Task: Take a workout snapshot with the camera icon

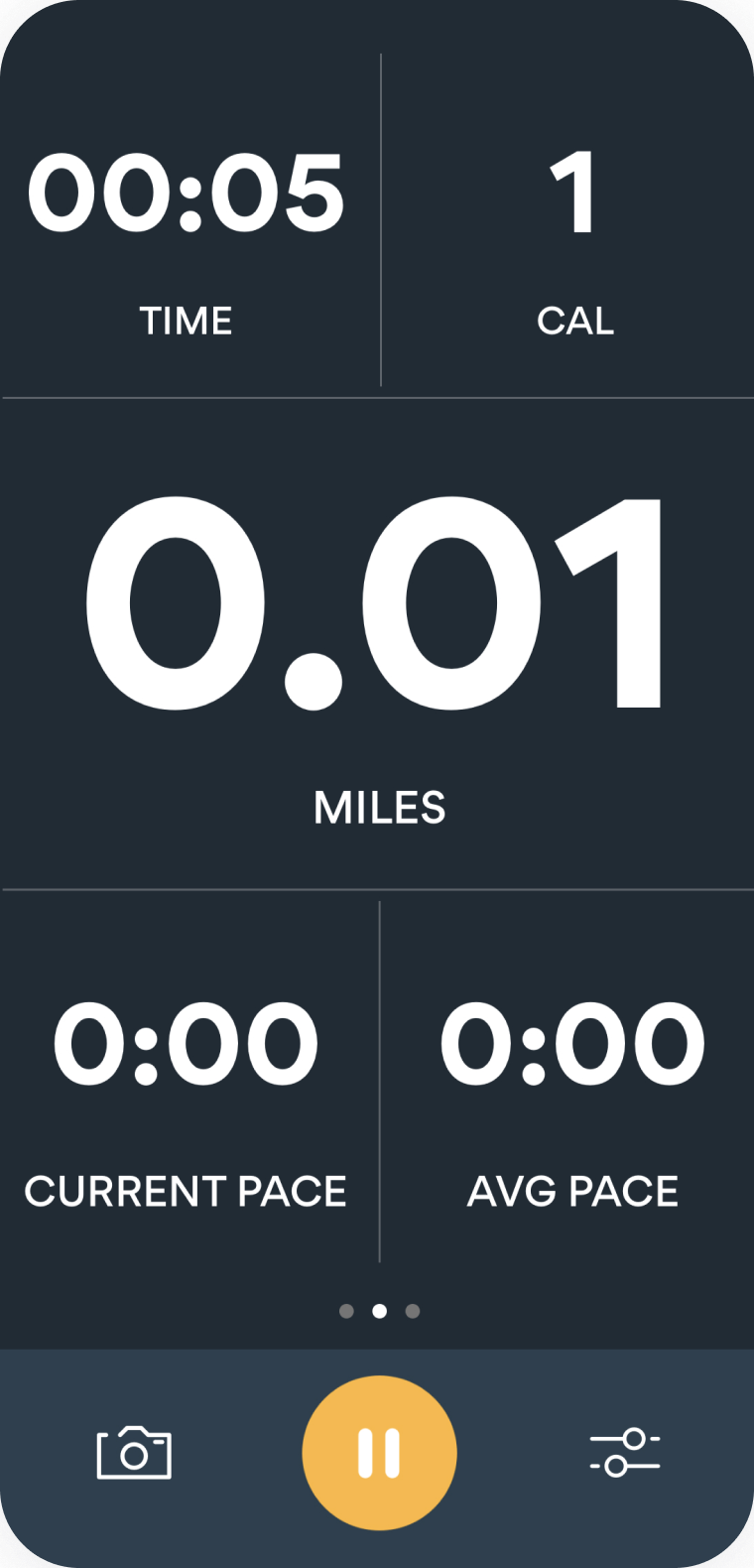Action: pyautogui.click(x=136, y=1451)
